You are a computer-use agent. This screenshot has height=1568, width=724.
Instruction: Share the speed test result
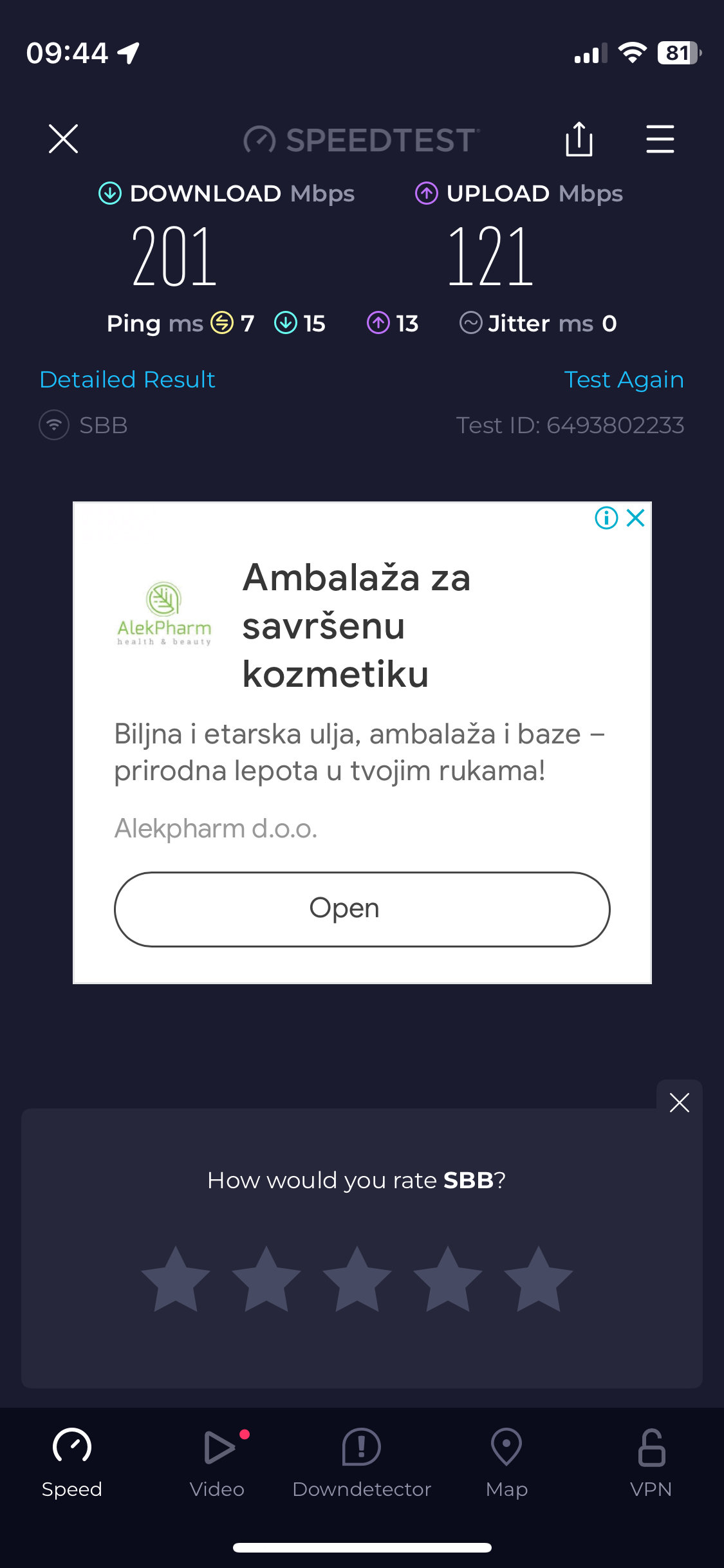[x=579, y=139]
